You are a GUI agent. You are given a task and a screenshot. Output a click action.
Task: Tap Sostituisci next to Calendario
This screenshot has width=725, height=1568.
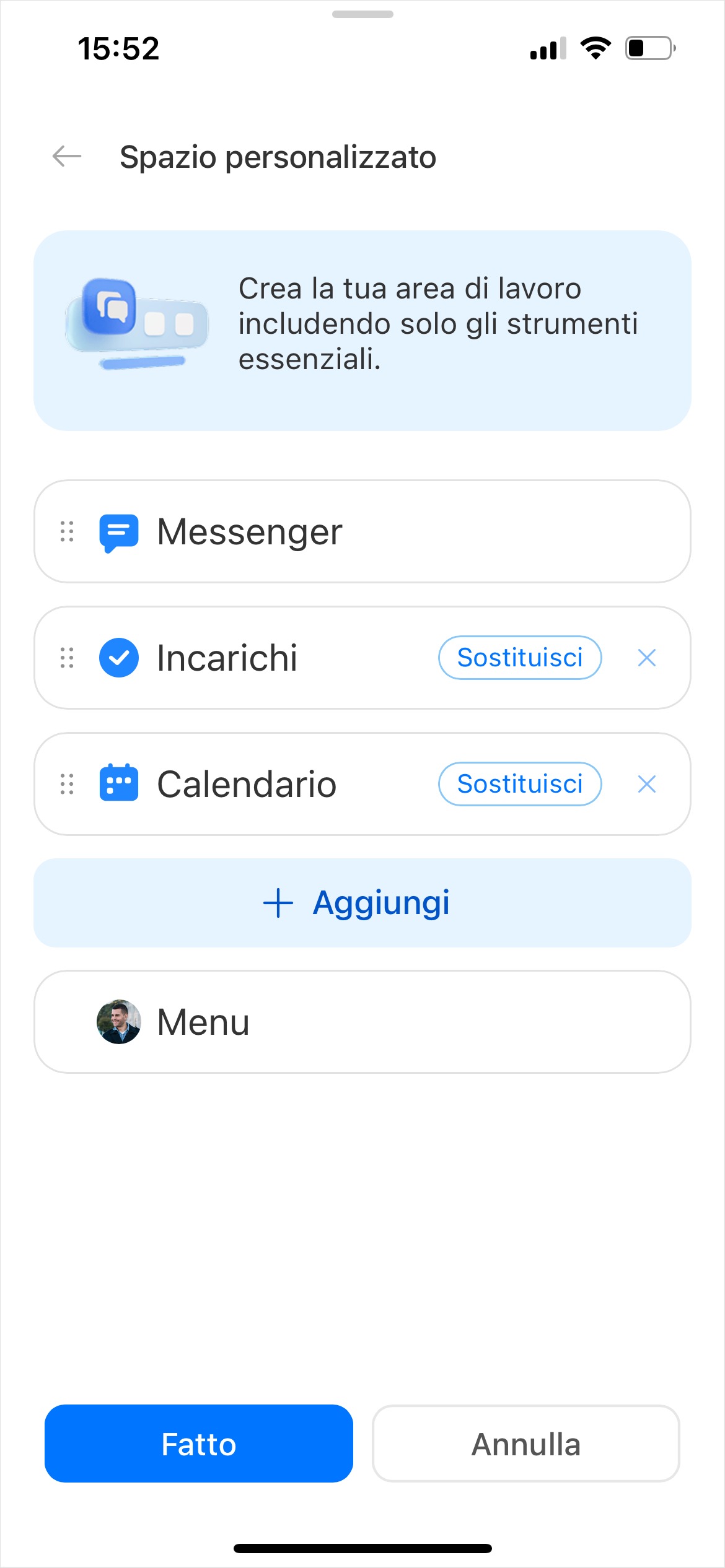coord(519,784)
